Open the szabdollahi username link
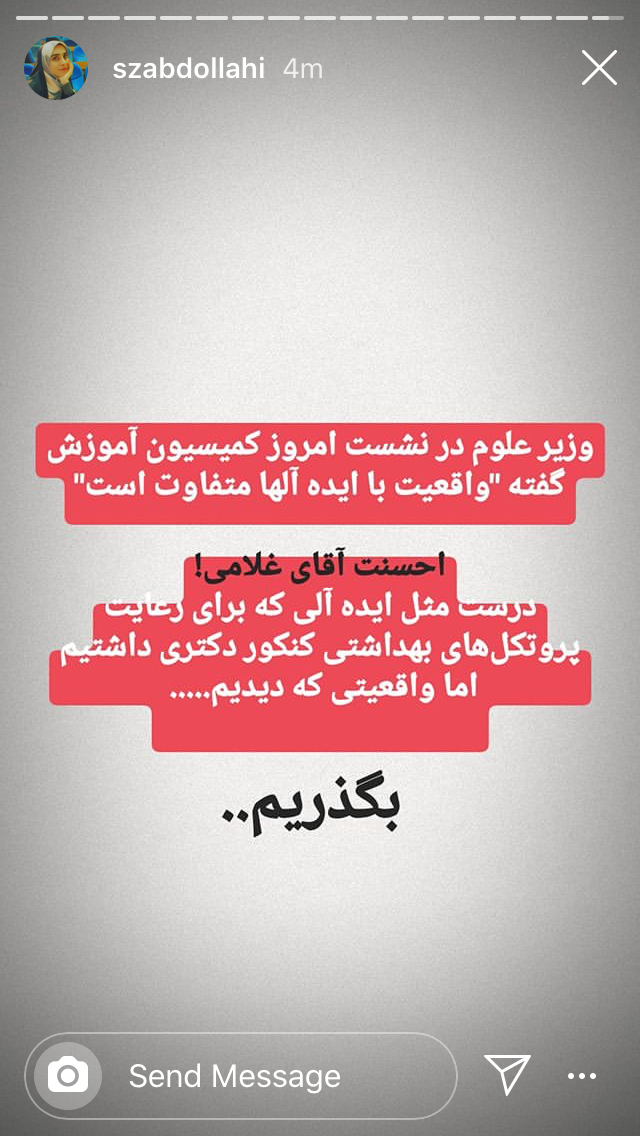The width and height of the screenshot is (640, 1136). click(x=190, y=68)
